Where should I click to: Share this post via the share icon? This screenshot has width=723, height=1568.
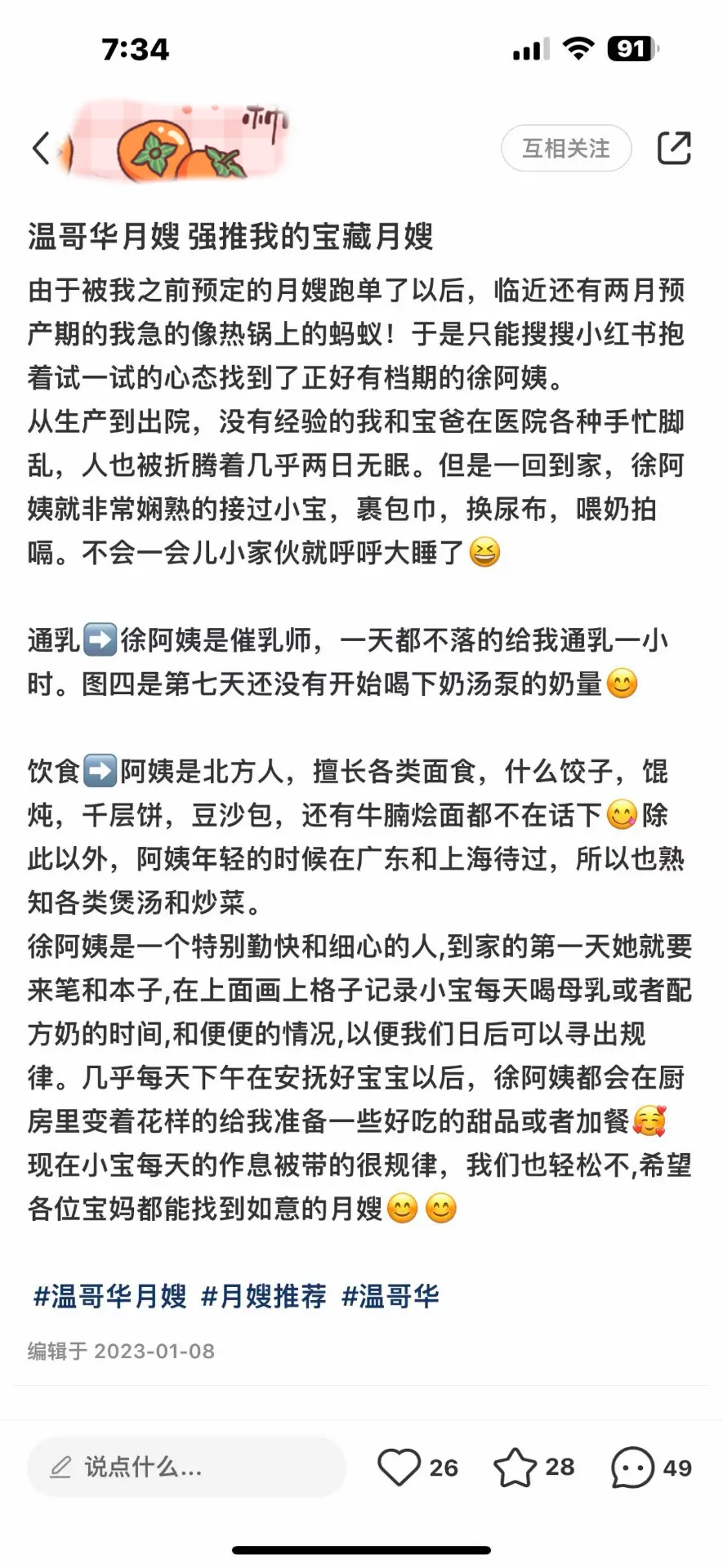[x=674, y=148]
